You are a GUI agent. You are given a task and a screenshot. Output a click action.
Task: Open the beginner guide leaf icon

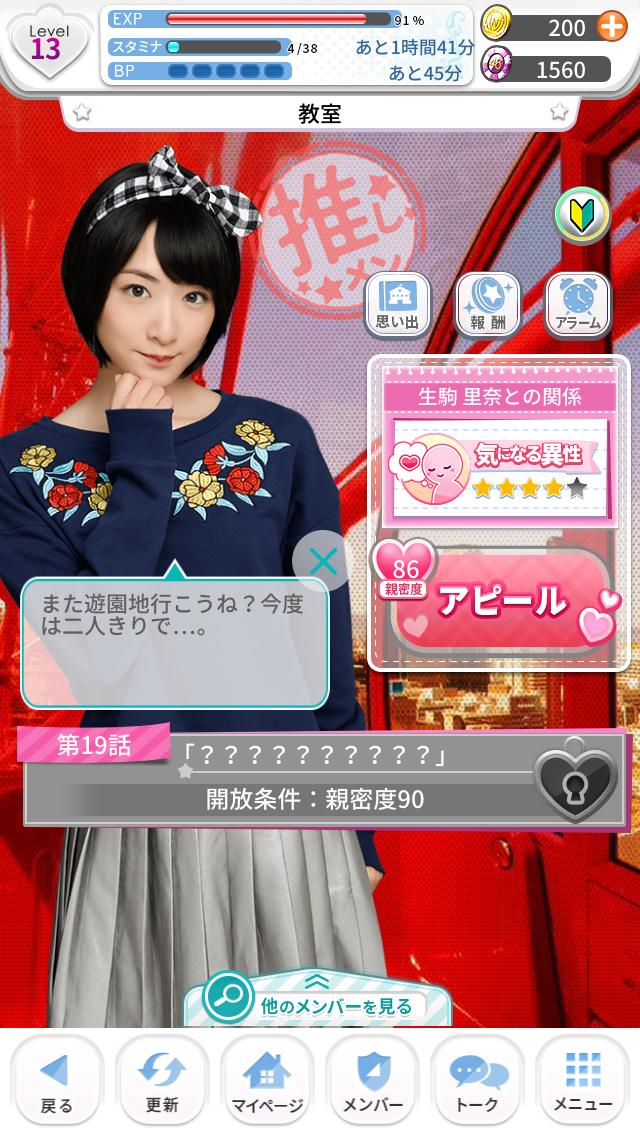pos(583,215)
